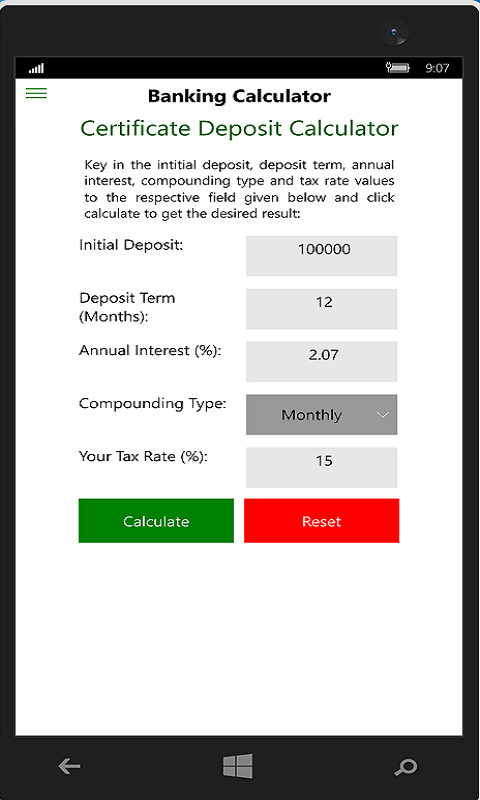Screen dimensions: 480x800
Task: Tap the Initial Deposit field
Action: [x=321, y=256]
